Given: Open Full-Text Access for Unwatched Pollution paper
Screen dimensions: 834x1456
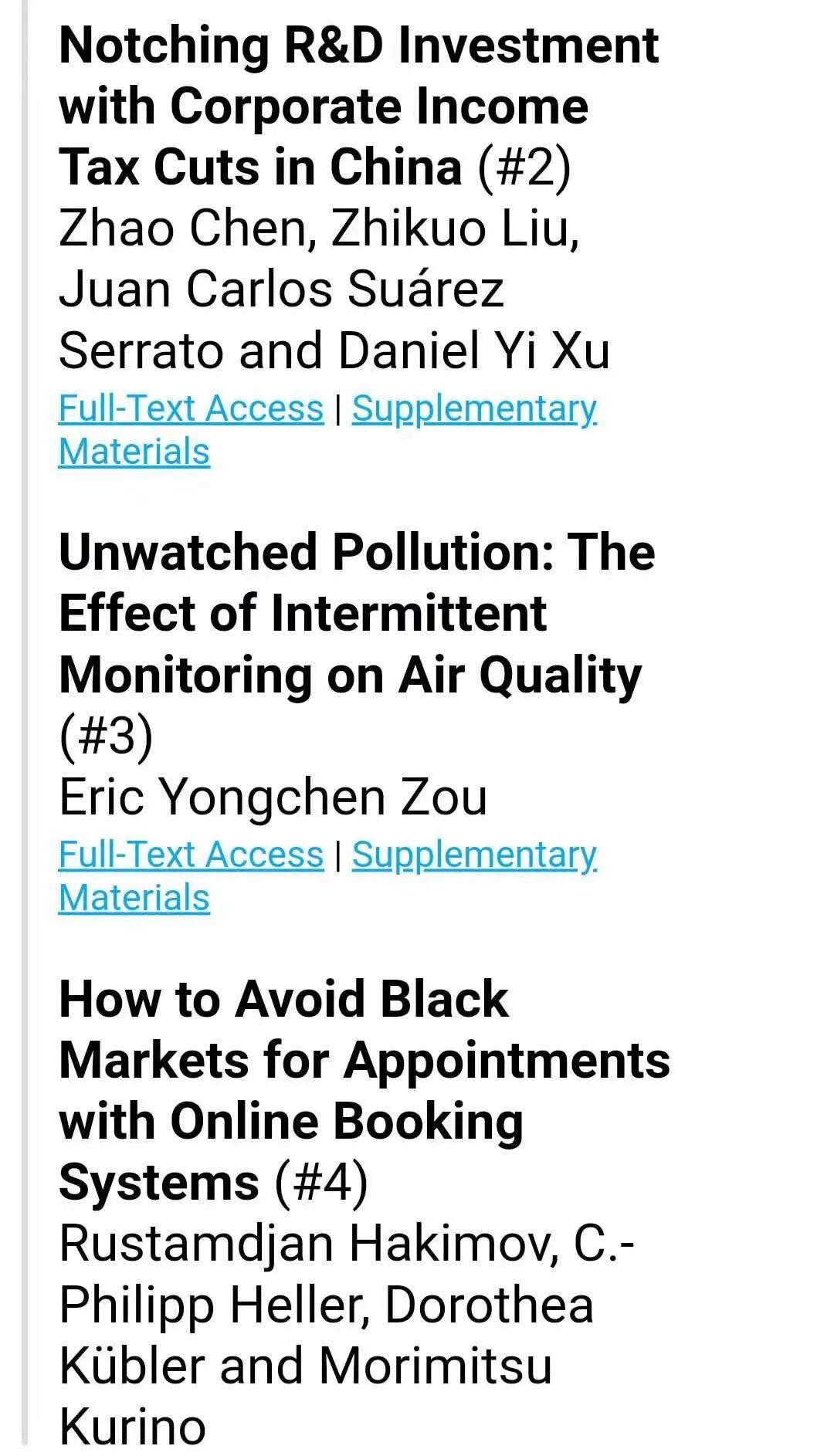Looking at the screenshot, I should (191, 855).
